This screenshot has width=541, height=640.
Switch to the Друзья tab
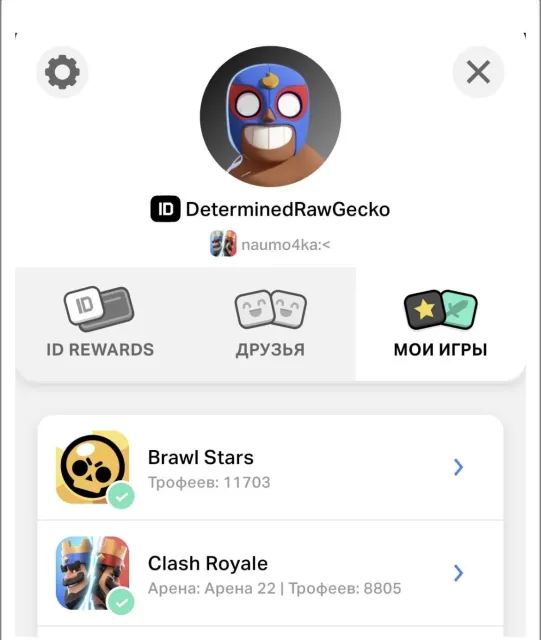(x=270, y=324)
